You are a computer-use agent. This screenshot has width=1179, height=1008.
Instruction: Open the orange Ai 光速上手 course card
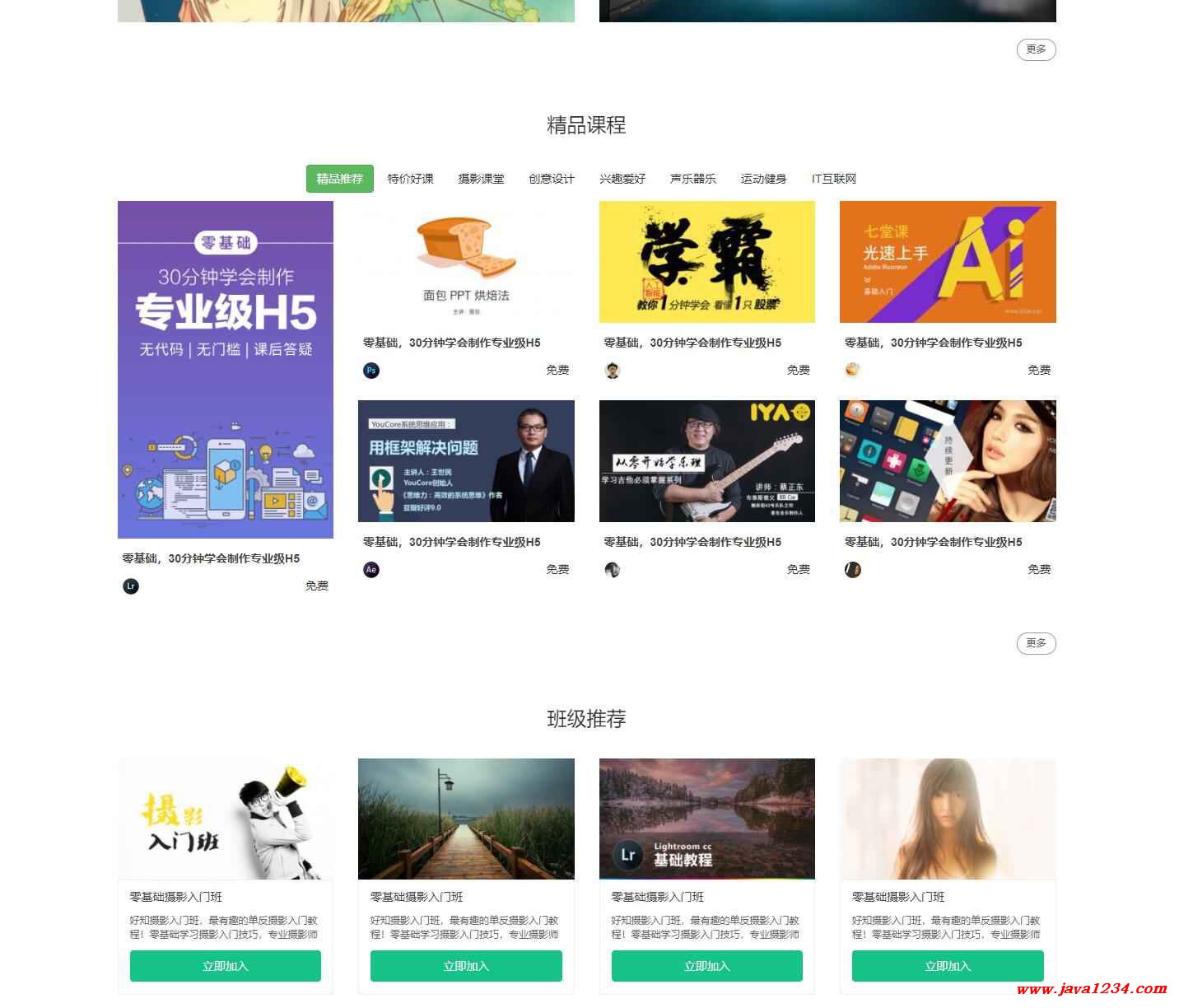[948, 262]
